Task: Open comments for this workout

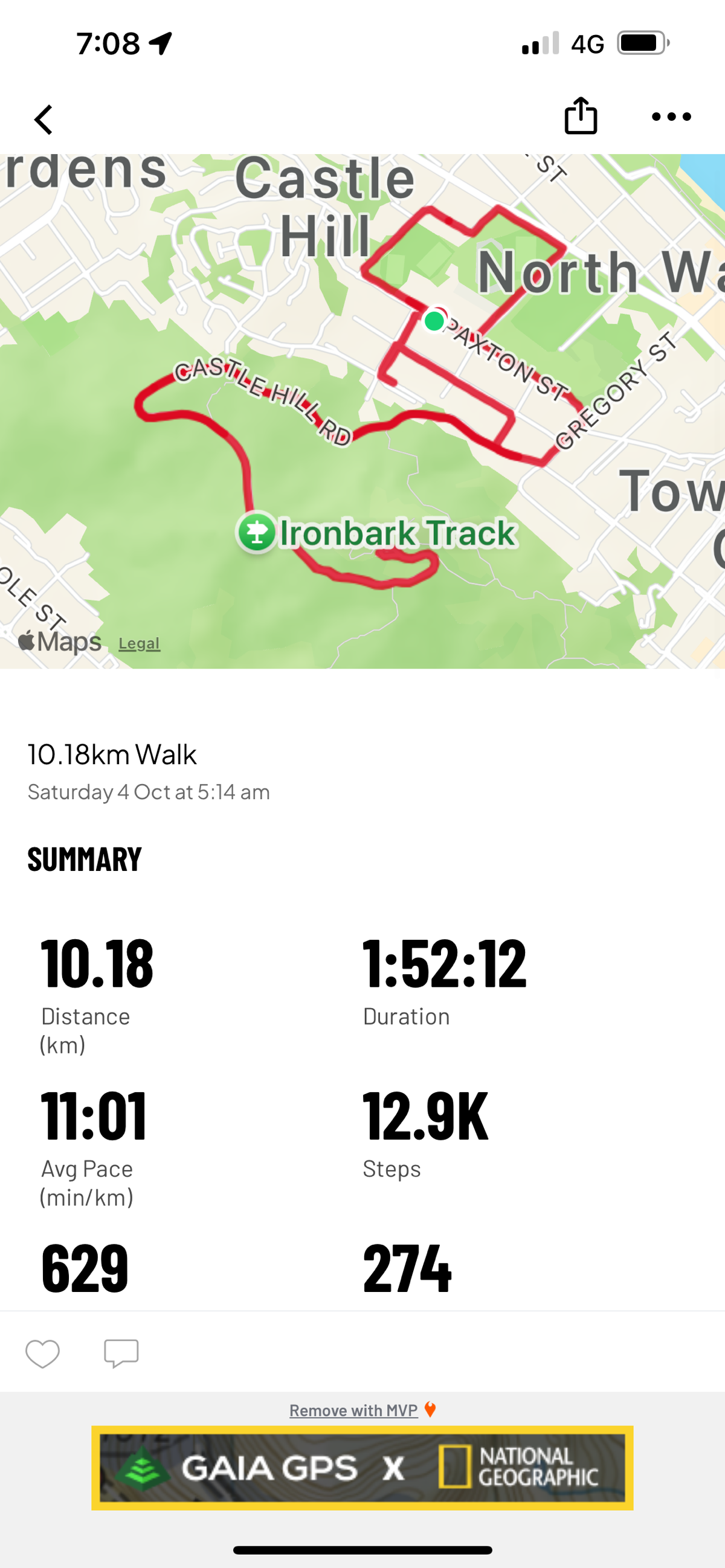Action: (121, 1354)
